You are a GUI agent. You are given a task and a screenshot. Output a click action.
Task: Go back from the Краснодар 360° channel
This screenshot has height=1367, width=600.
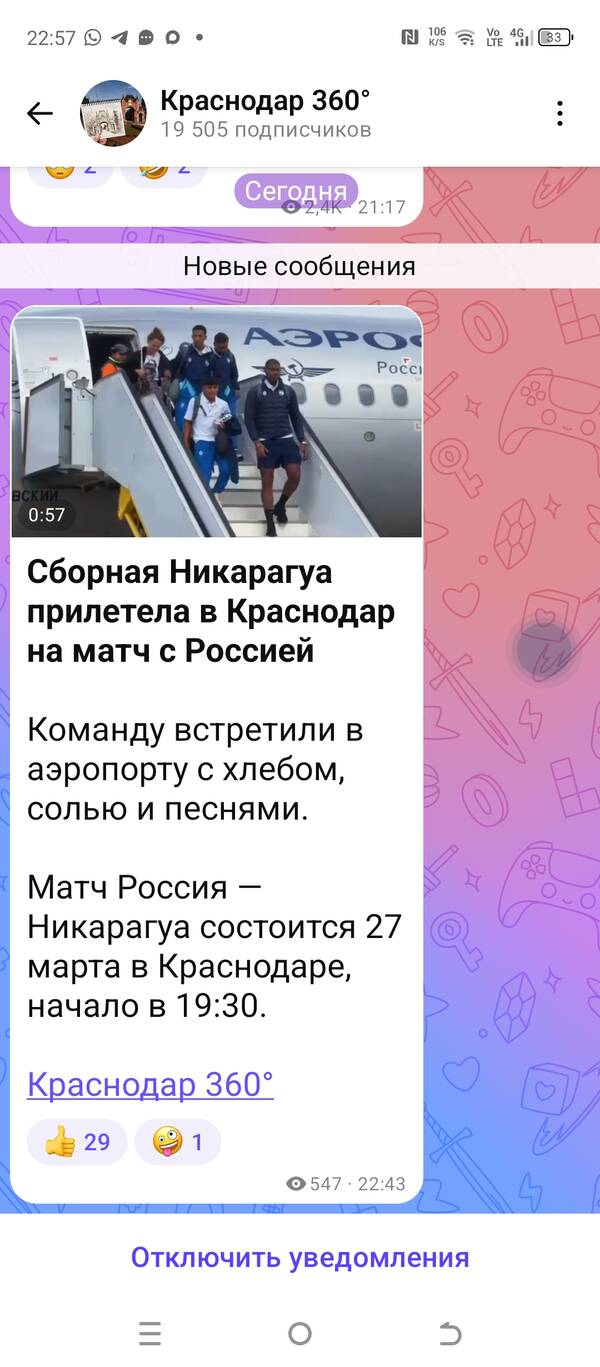coord(40,113)
